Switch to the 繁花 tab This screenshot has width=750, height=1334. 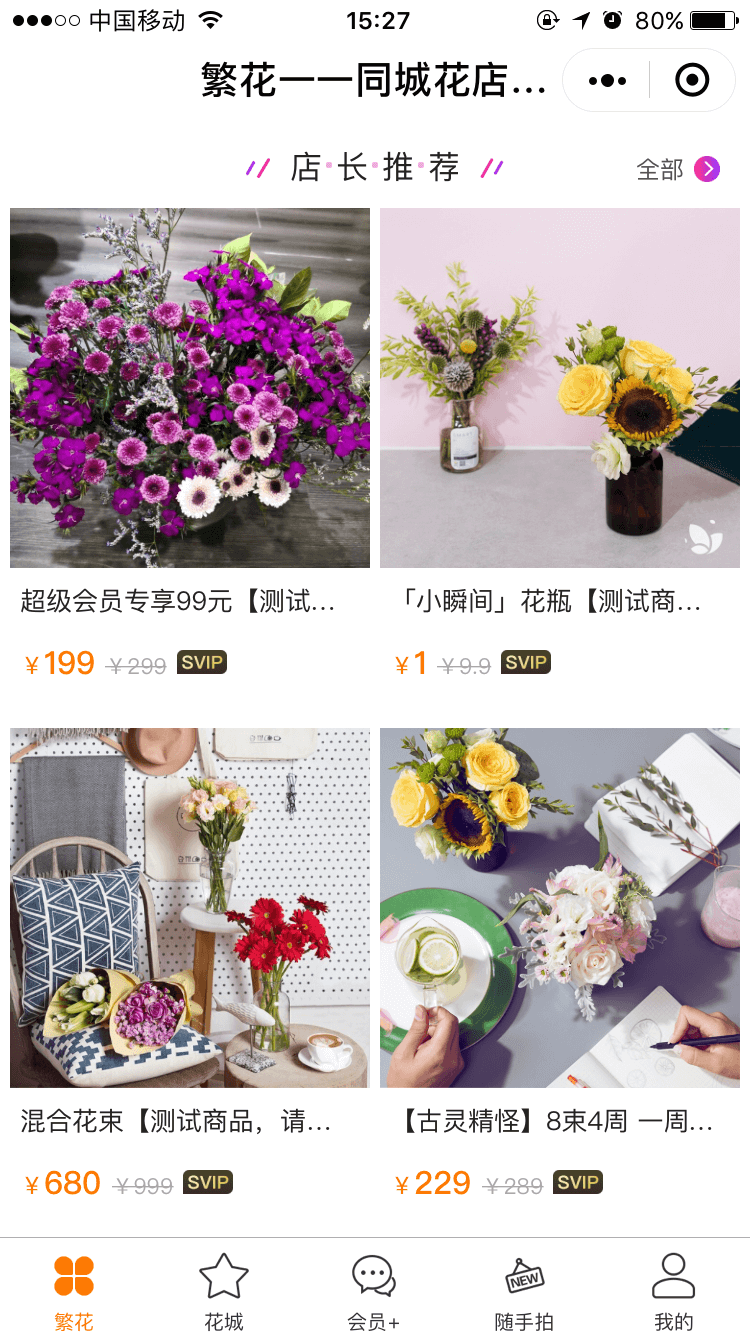[74, 1291]
